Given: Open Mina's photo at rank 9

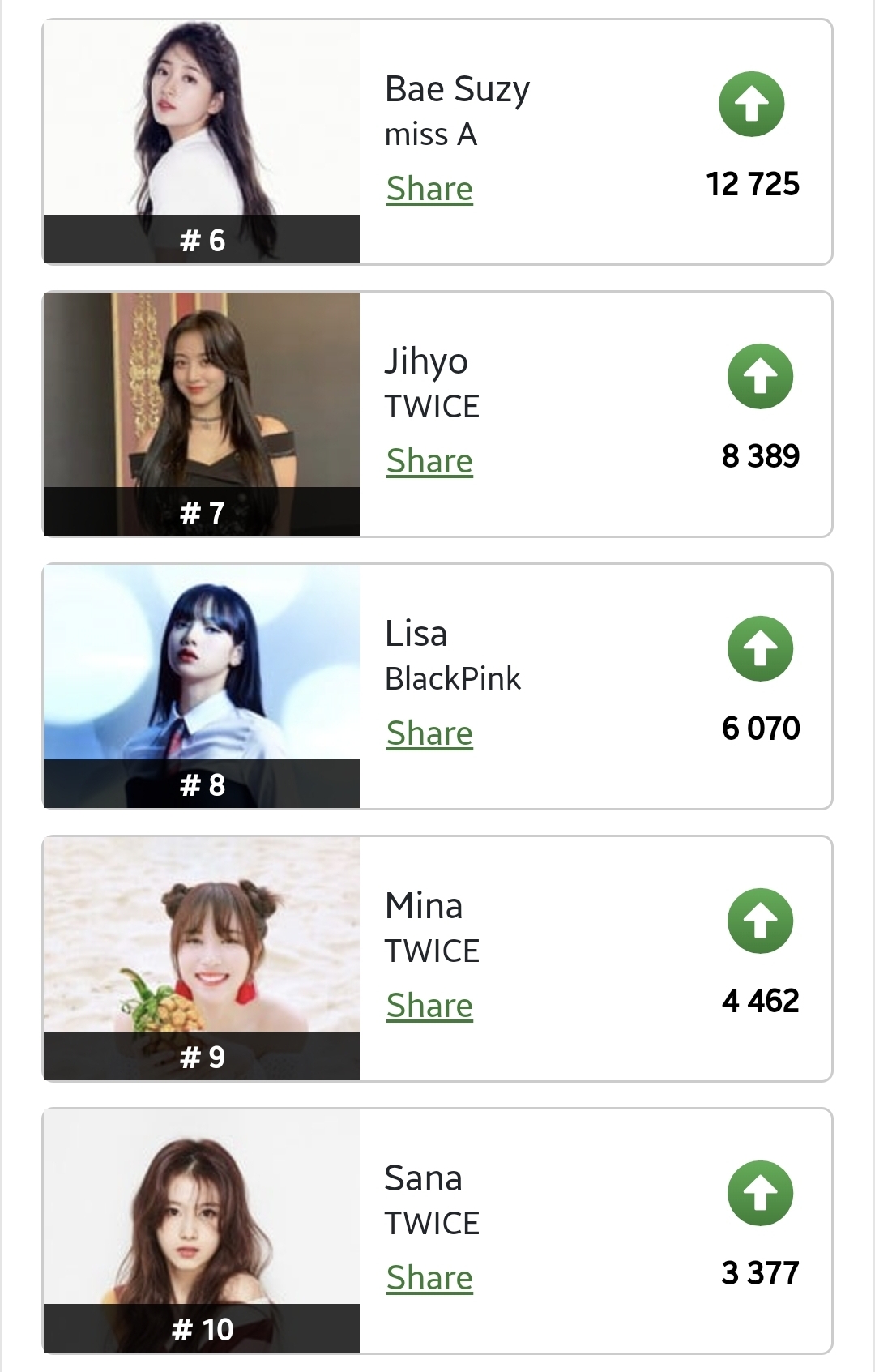Looking at the screenshot, I should coord(201,937).
